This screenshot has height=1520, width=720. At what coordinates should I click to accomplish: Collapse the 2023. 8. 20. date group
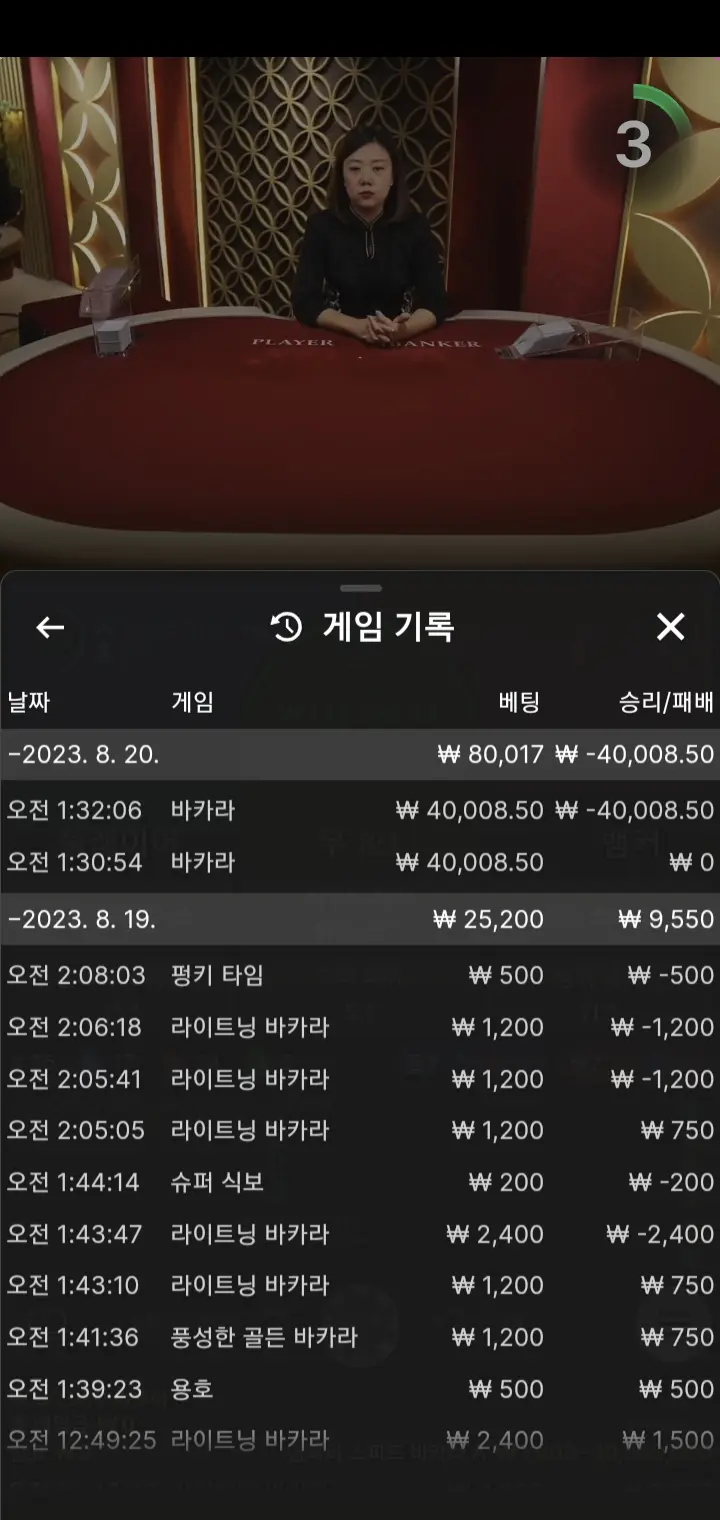point(360,754)
